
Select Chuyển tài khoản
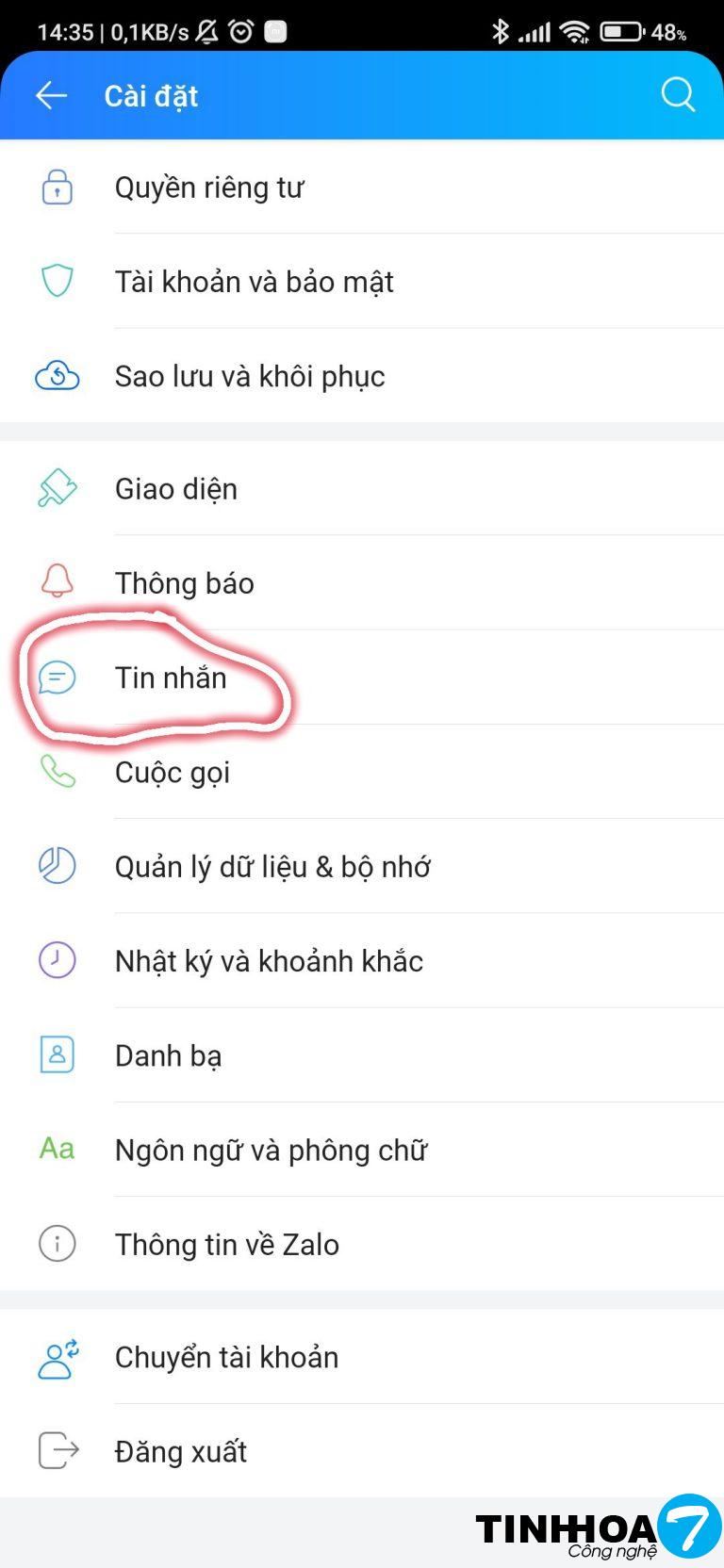click(x=226, y=1357)
